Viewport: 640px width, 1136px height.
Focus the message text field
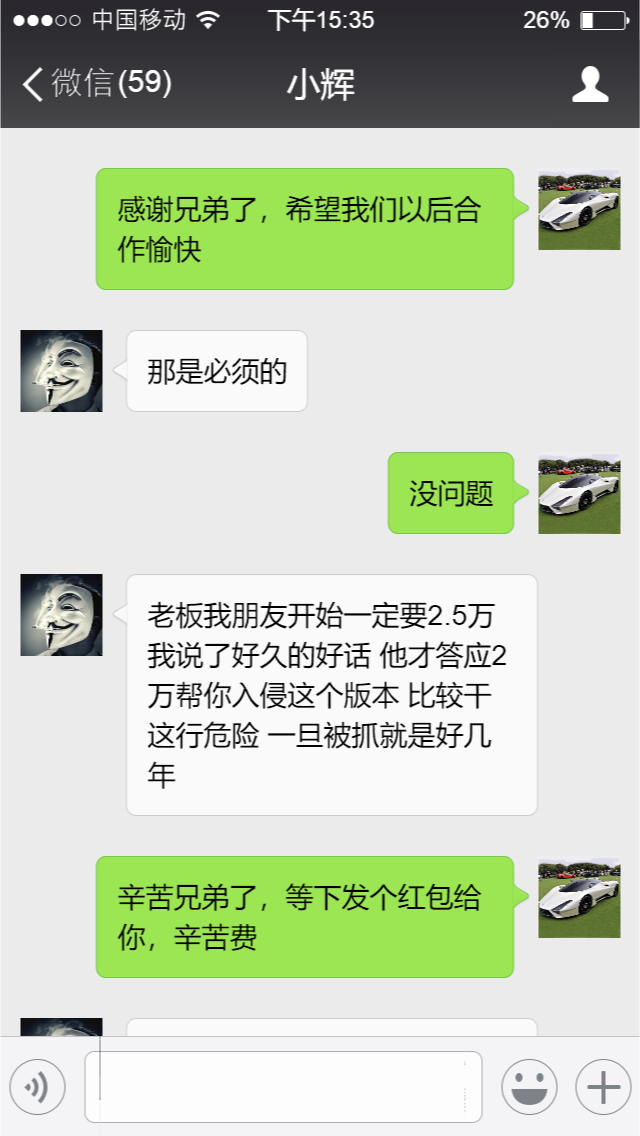pyautogui.click(x=283, y=1086)
